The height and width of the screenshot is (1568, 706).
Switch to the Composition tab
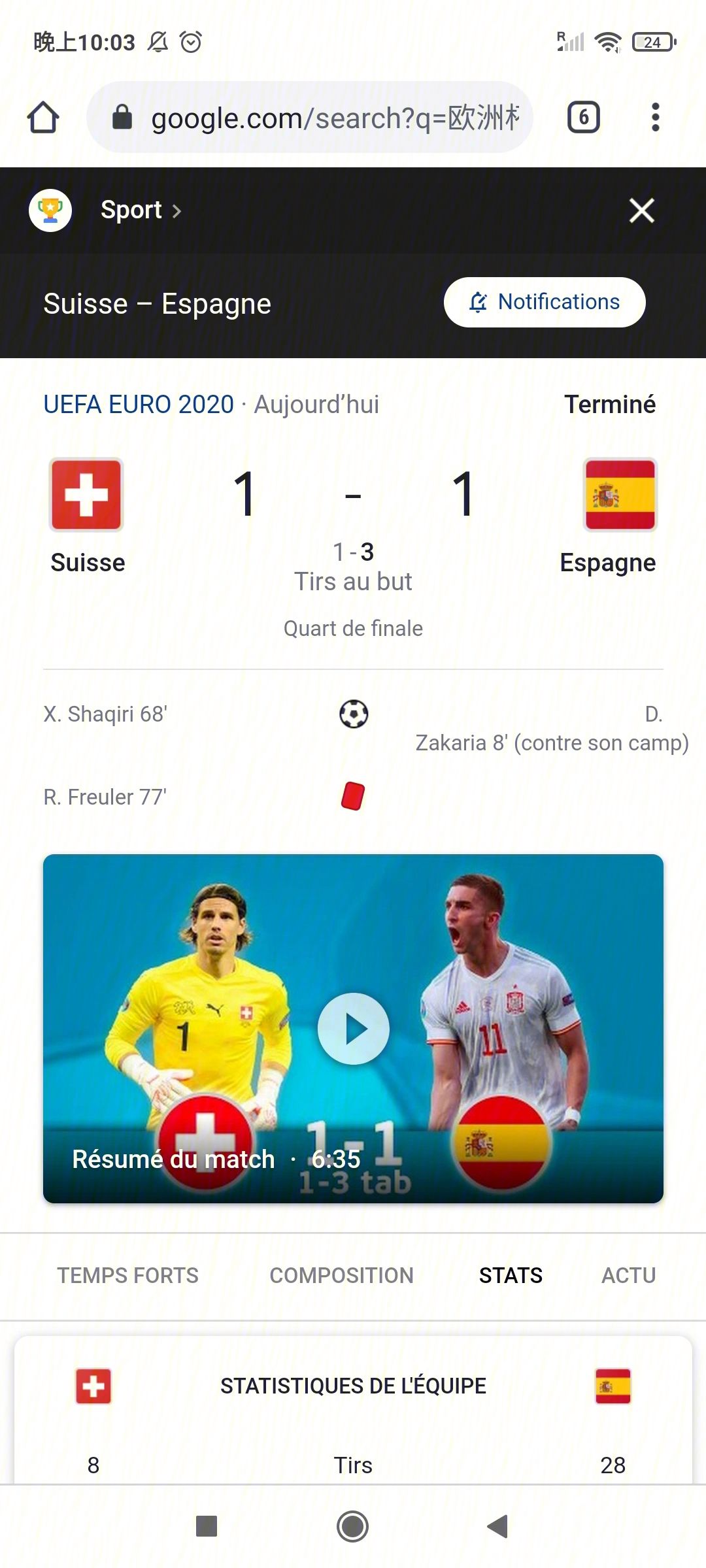pos(341,1275)
